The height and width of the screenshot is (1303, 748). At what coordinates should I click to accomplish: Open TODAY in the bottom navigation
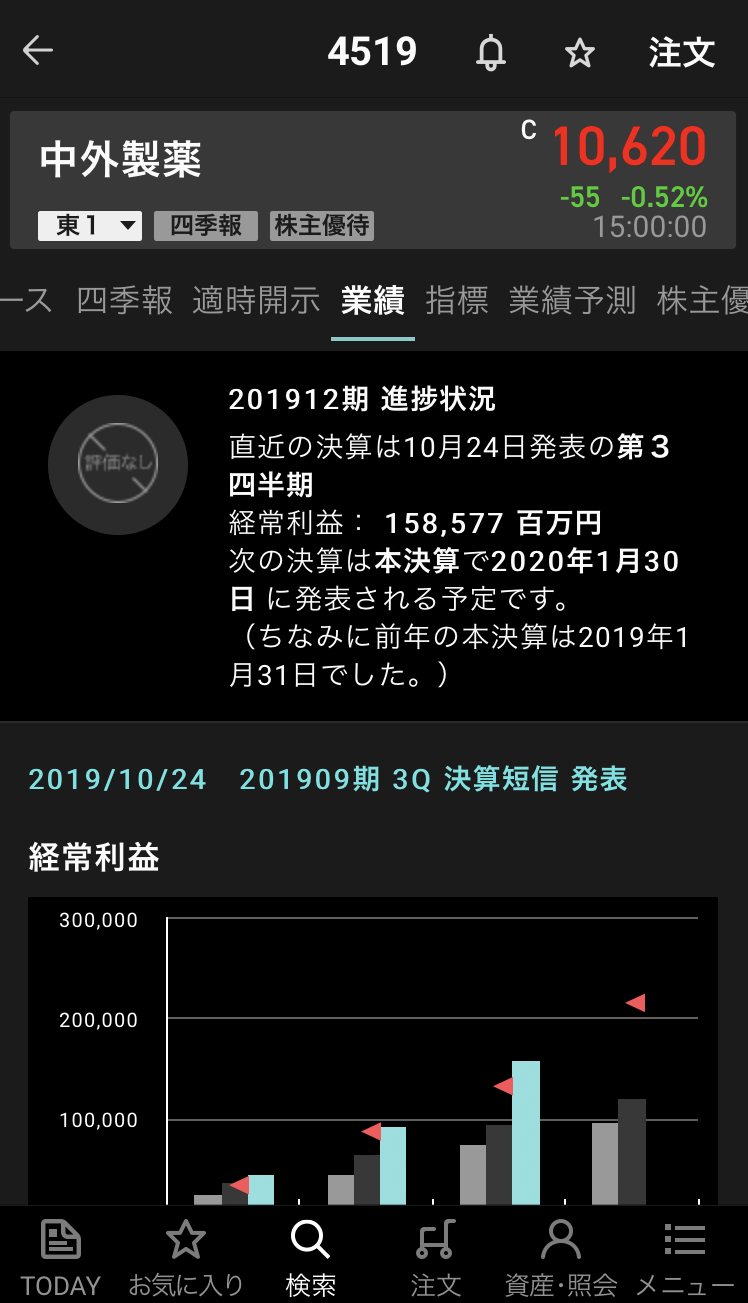pyautogui.click(x=61, y=1258)
